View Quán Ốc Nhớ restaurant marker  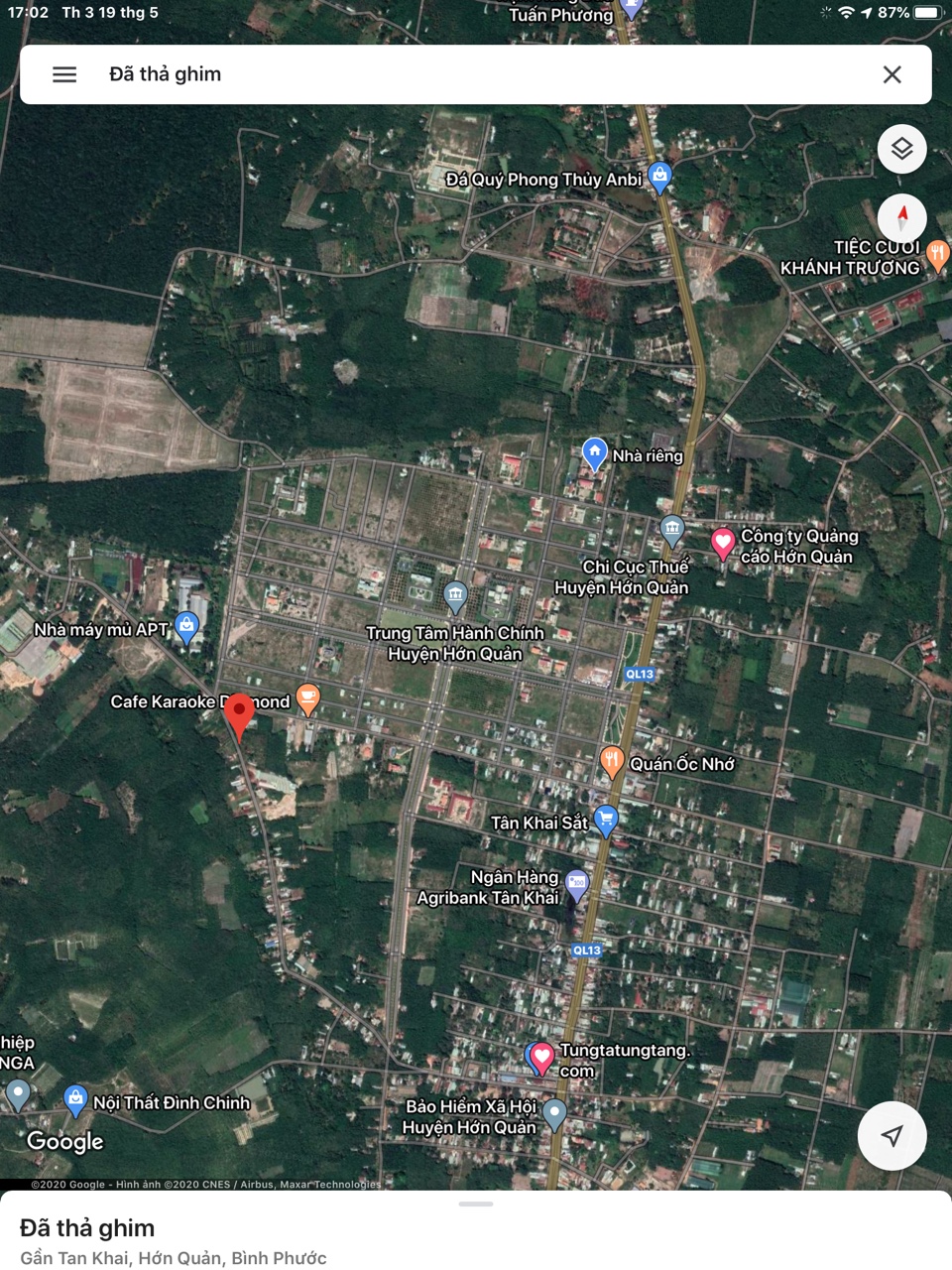(x=612, y=761)
